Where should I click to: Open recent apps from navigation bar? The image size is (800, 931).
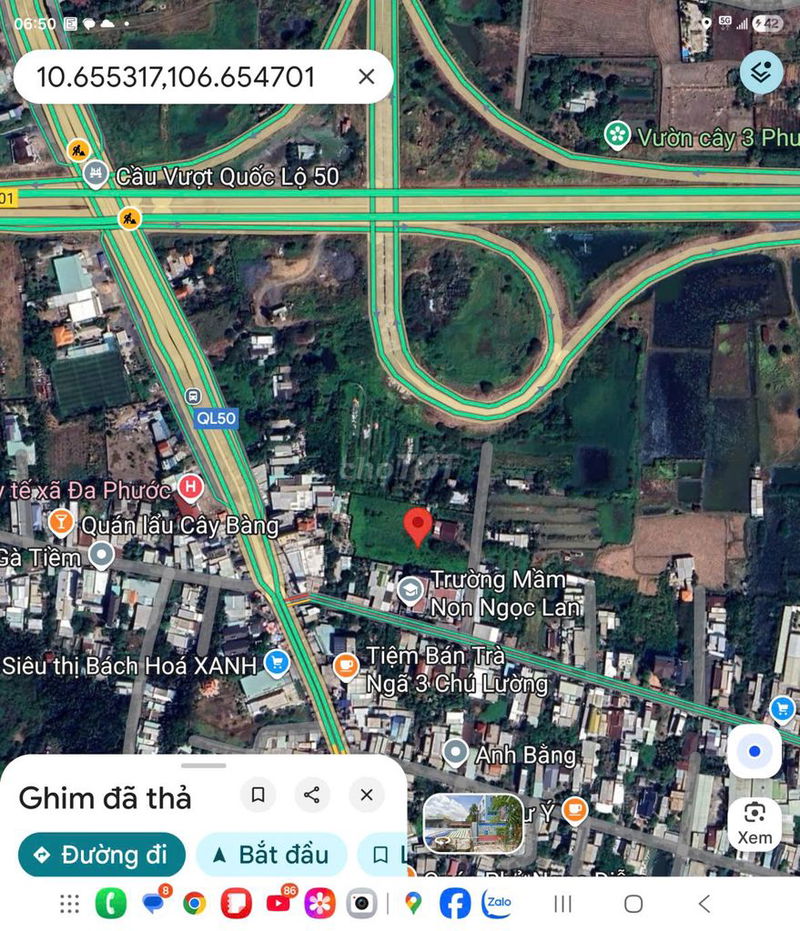[563, 904]
